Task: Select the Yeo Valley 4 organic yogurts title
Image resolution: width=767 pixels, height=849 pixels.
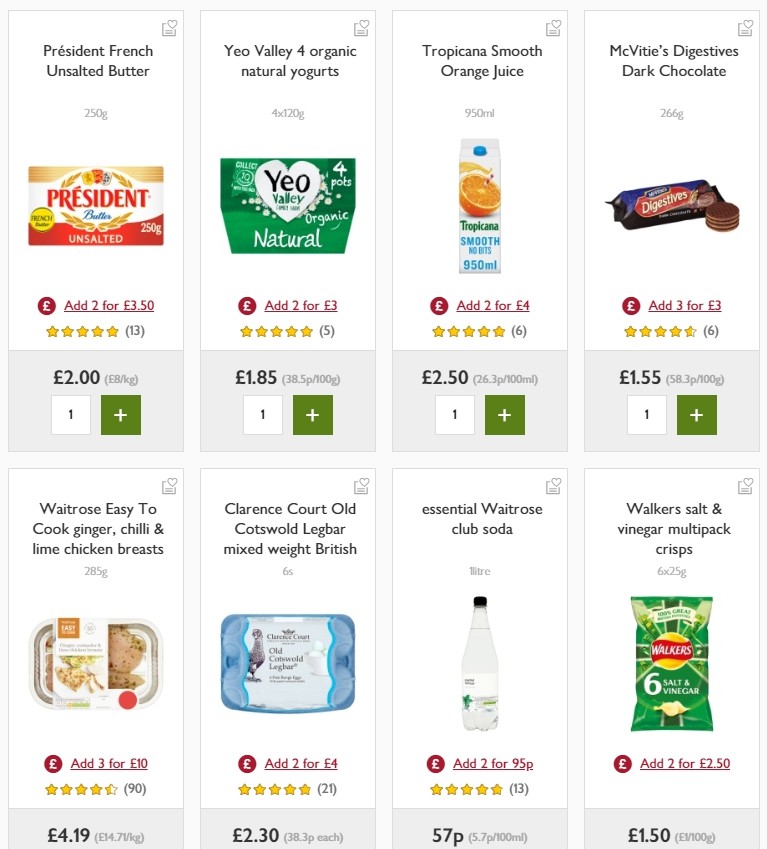Action: point(287,61)
